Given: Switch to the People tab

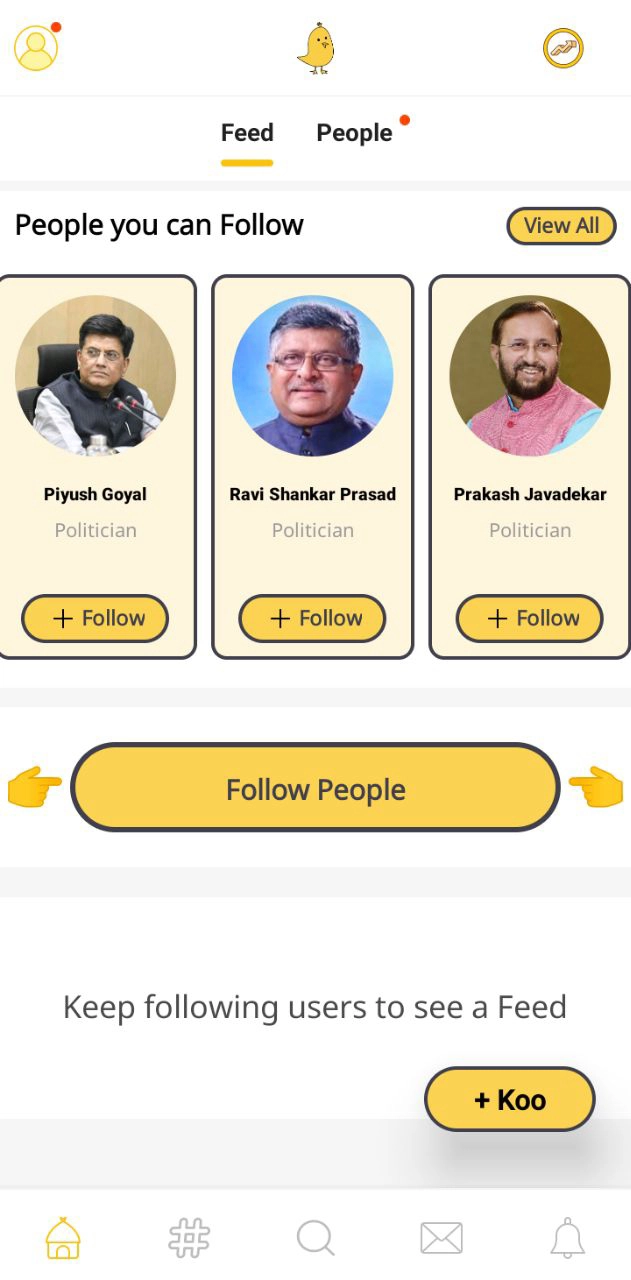Looking at the screenshot, I should (355, 133).
